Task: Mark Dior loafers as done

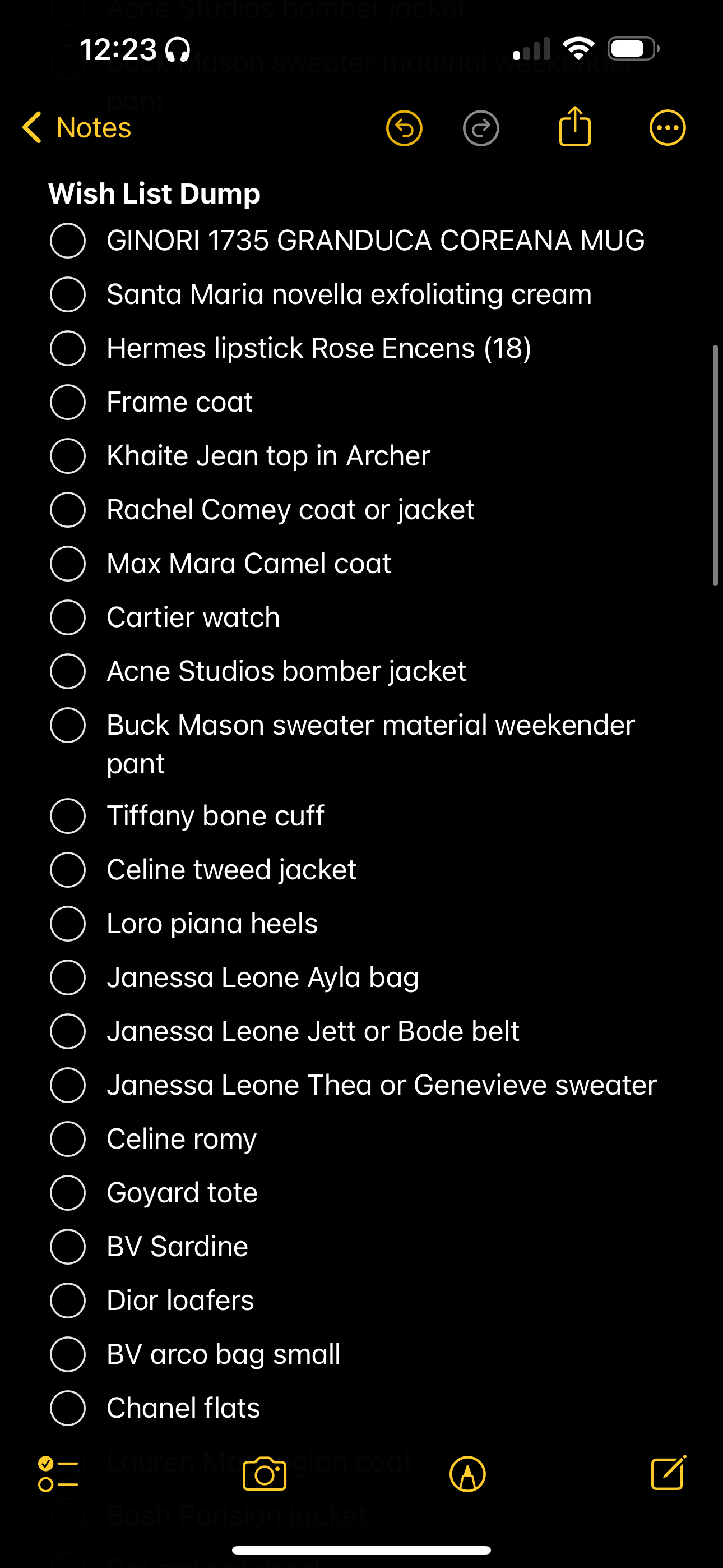Action: click(x=68, y=1300)
